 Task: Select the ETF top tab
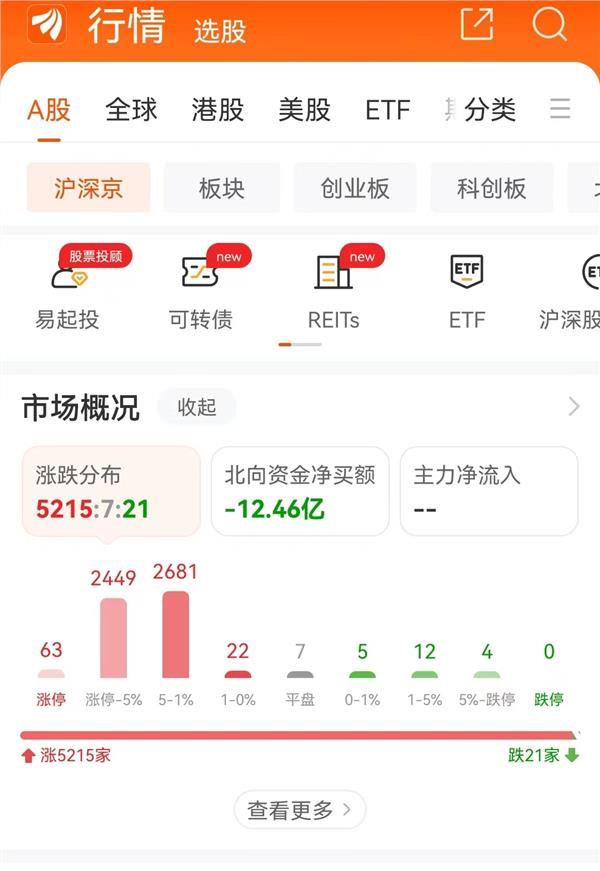pyautogui.click(x=388, y=110)
